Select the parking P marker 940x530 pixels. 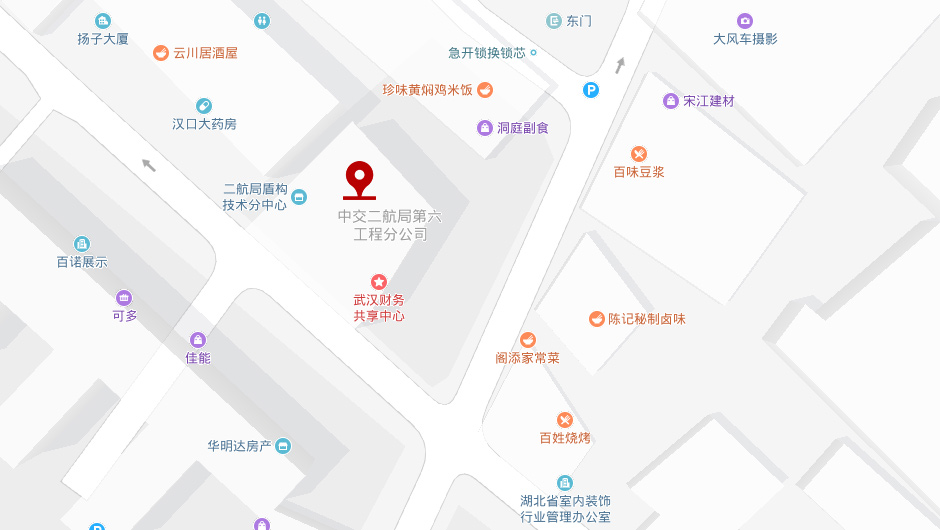[x=591, y=90]
